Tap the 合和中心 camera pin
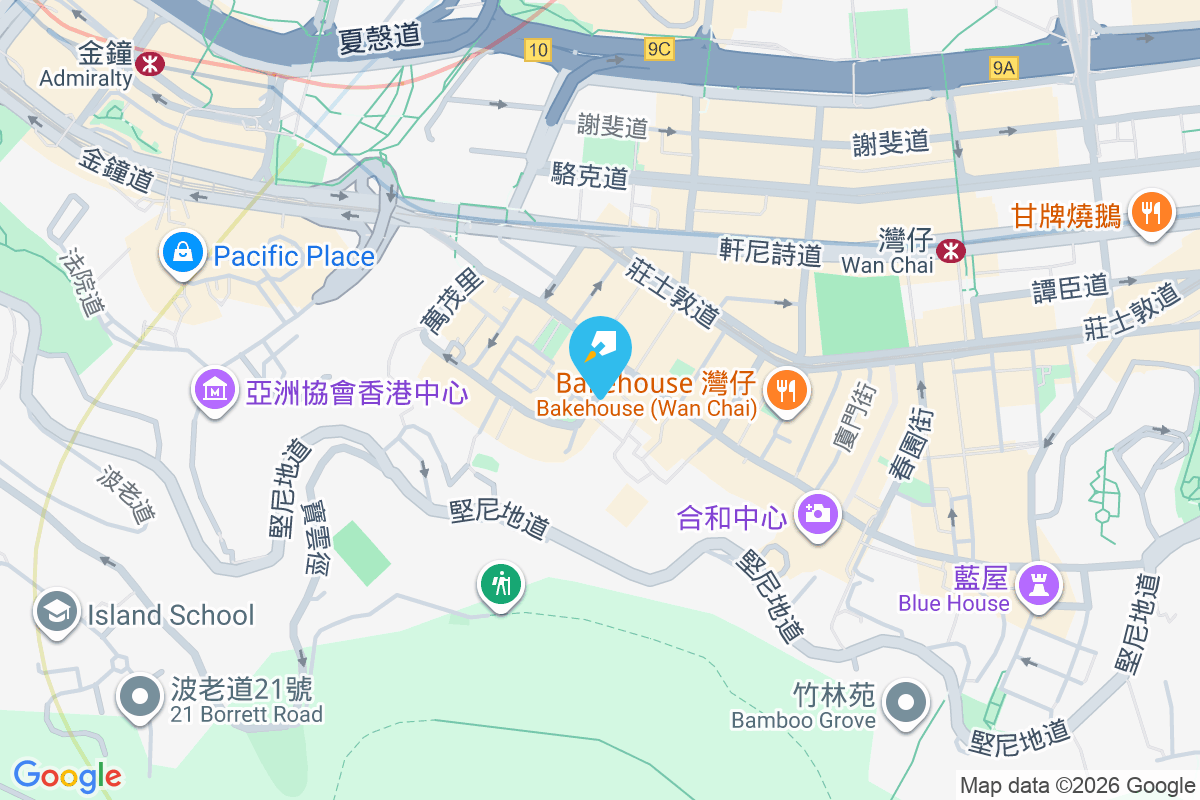This screenshot has width=1200, height=800. coord(817,515)
